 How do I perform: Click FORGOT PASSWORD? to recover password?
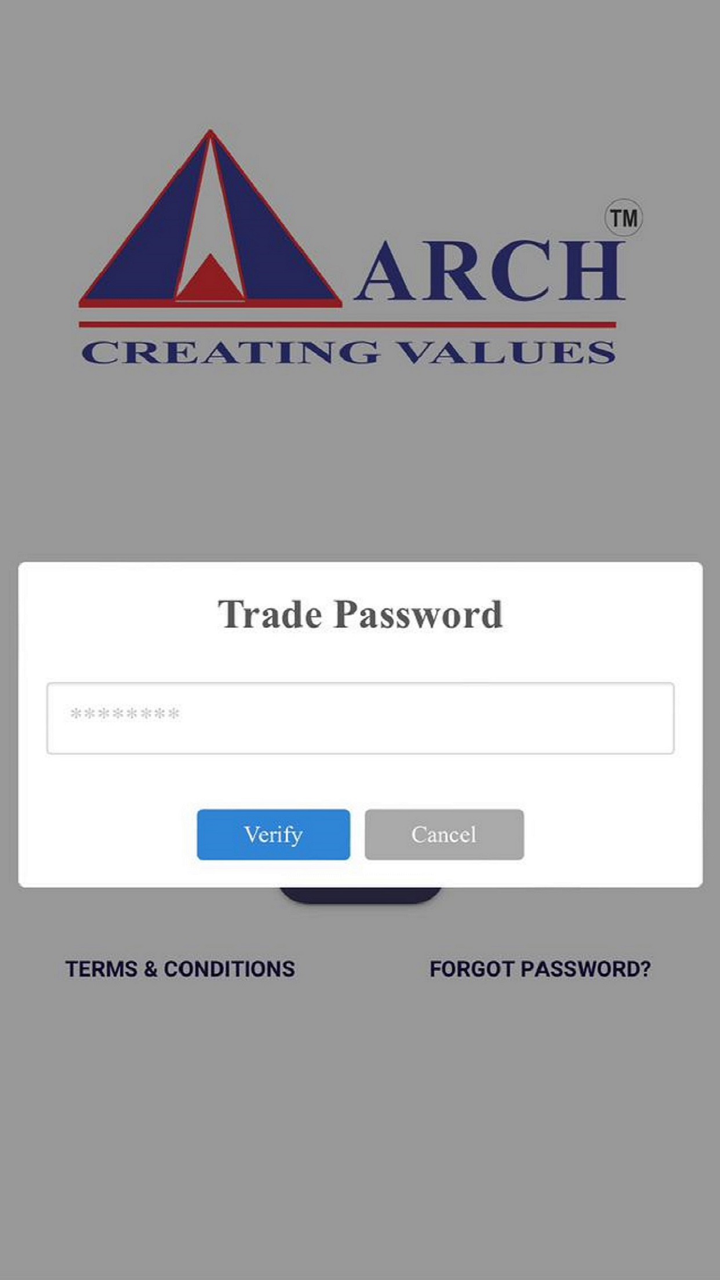point(540,968)
